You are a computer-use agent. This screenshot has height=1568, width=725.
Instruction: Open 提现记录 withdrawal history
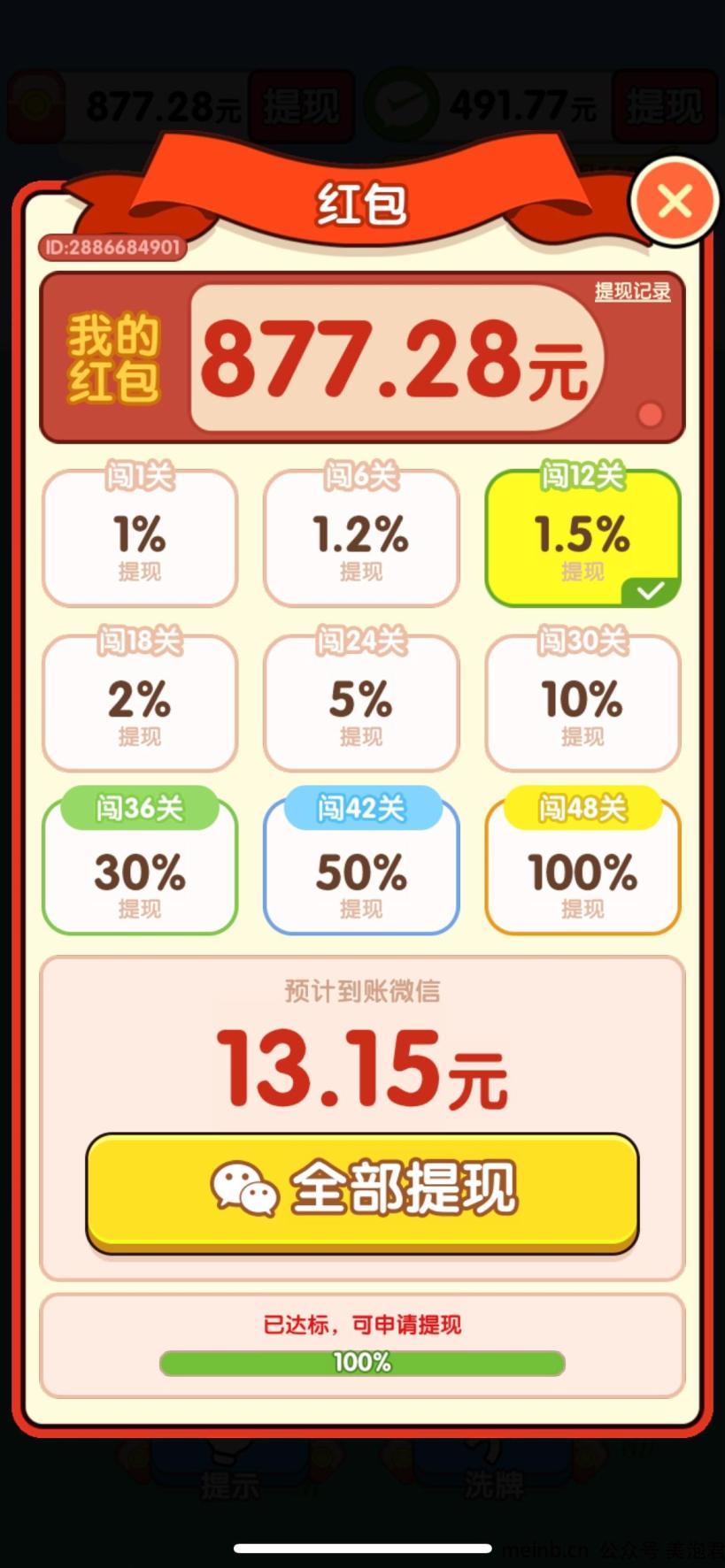632,291
